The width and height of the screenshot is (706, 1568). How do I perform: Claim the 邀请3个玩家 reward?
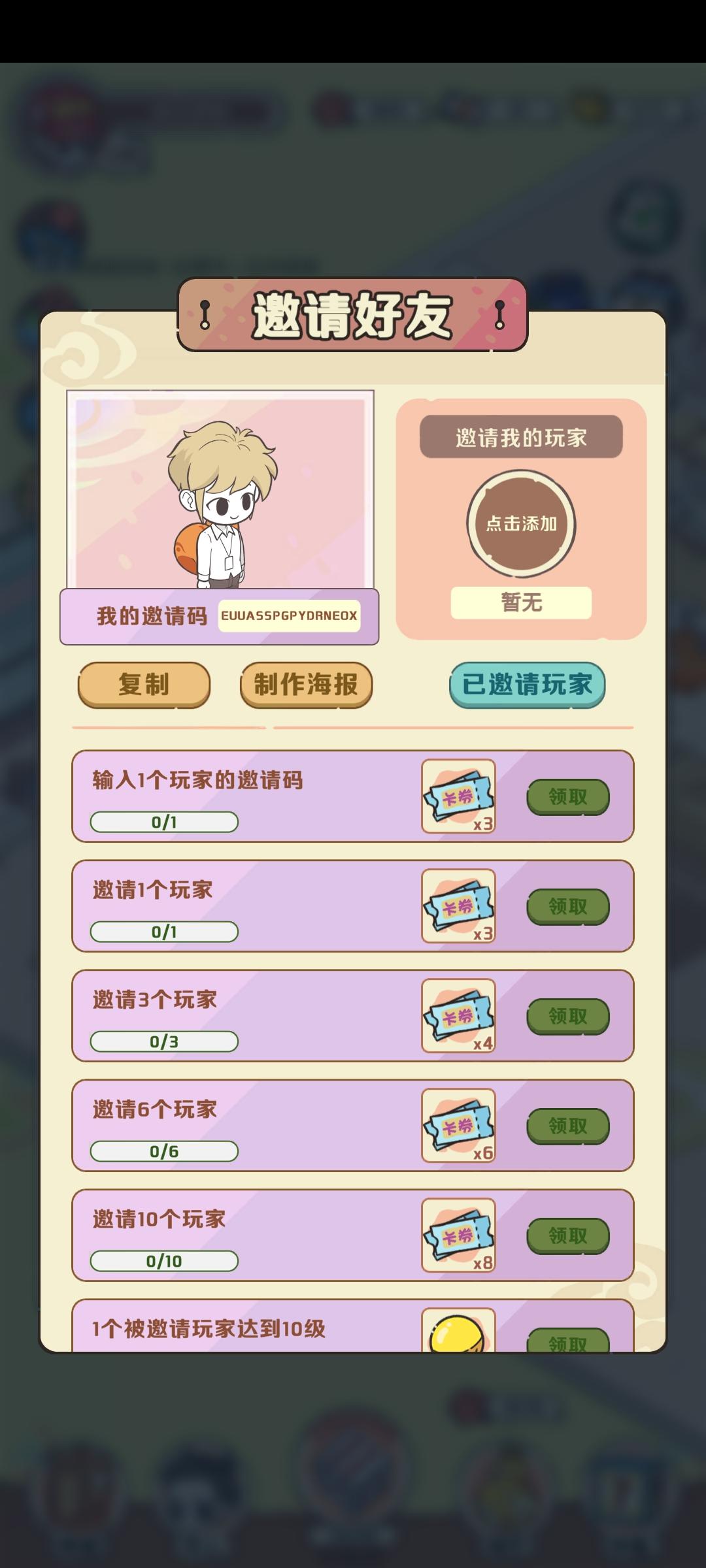tap(567, 1017)
